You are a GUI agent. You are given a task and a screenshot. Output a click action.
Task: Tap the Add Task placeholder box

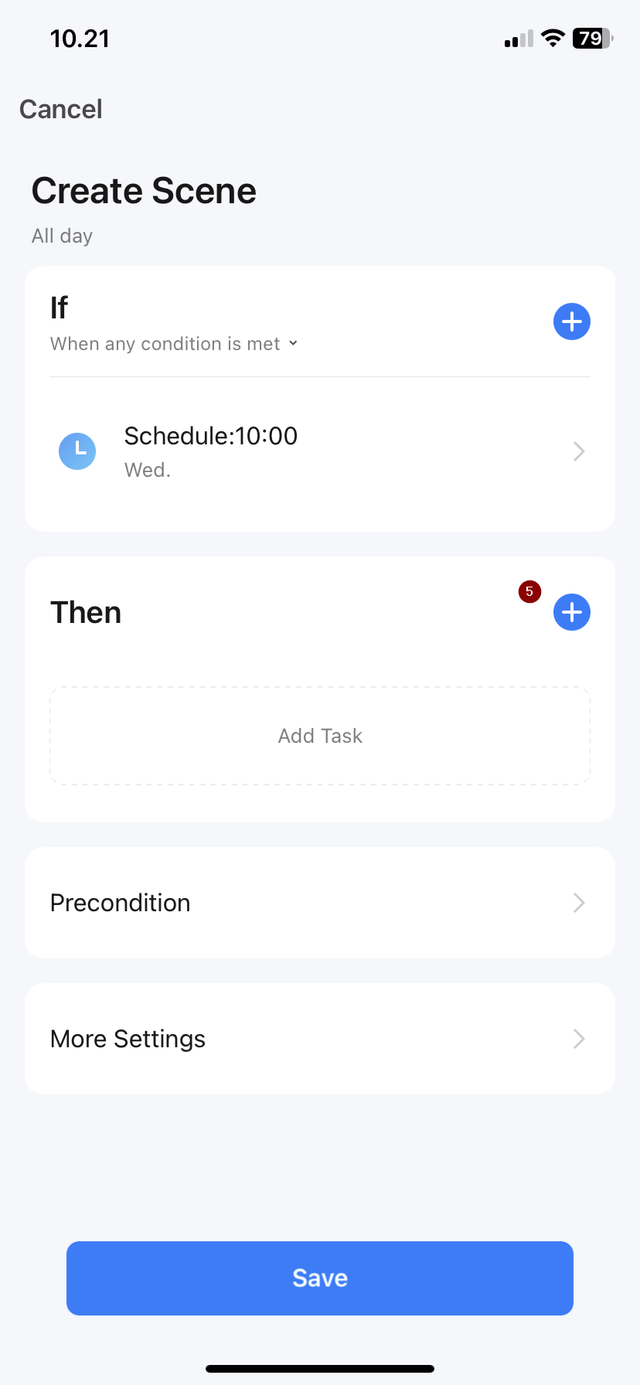(x=320, y=736)
